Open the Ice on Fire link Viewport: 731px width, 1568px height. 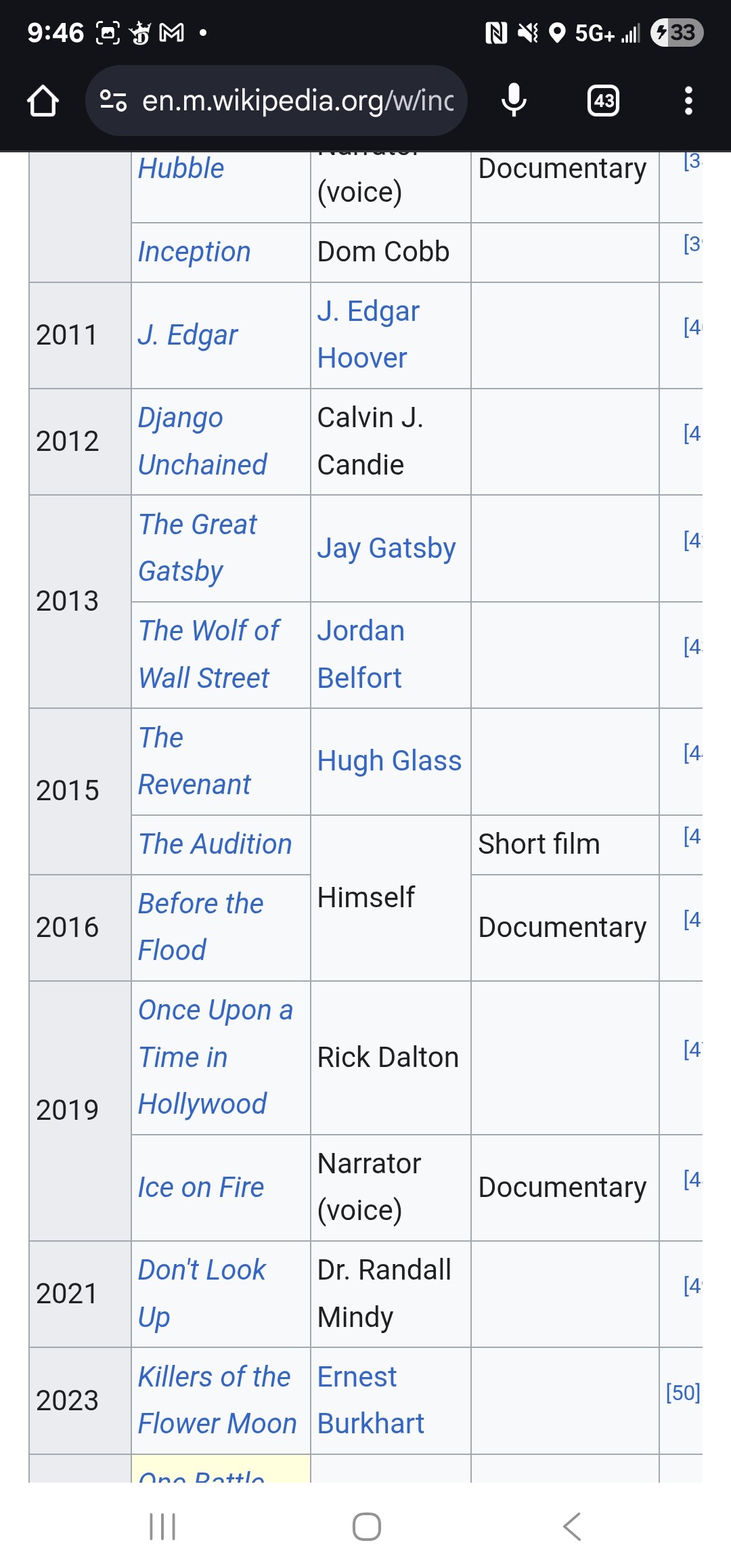click(201, 1188)
